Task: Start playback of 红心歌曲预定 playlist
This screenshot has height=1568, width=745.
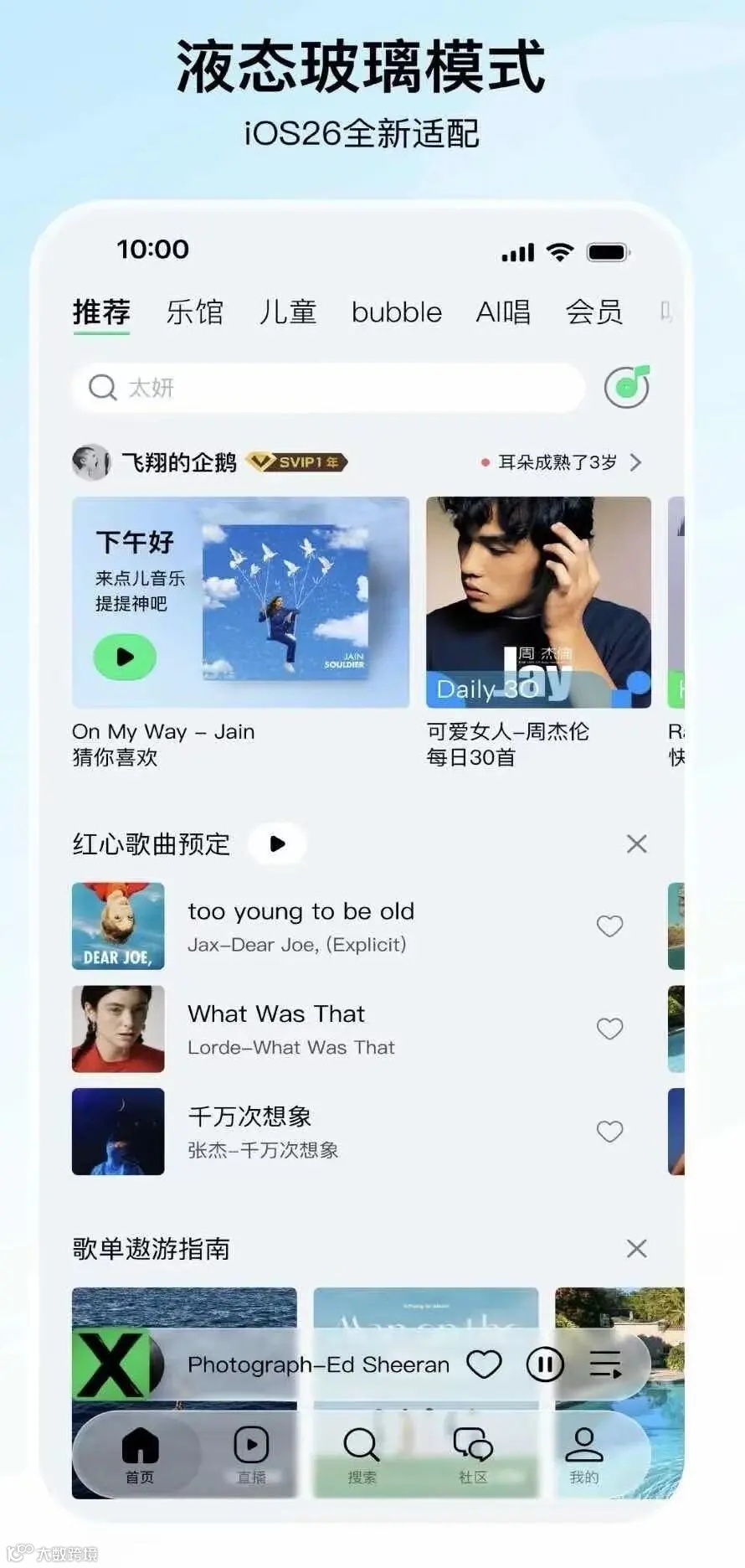Action: tap(278, 844)
